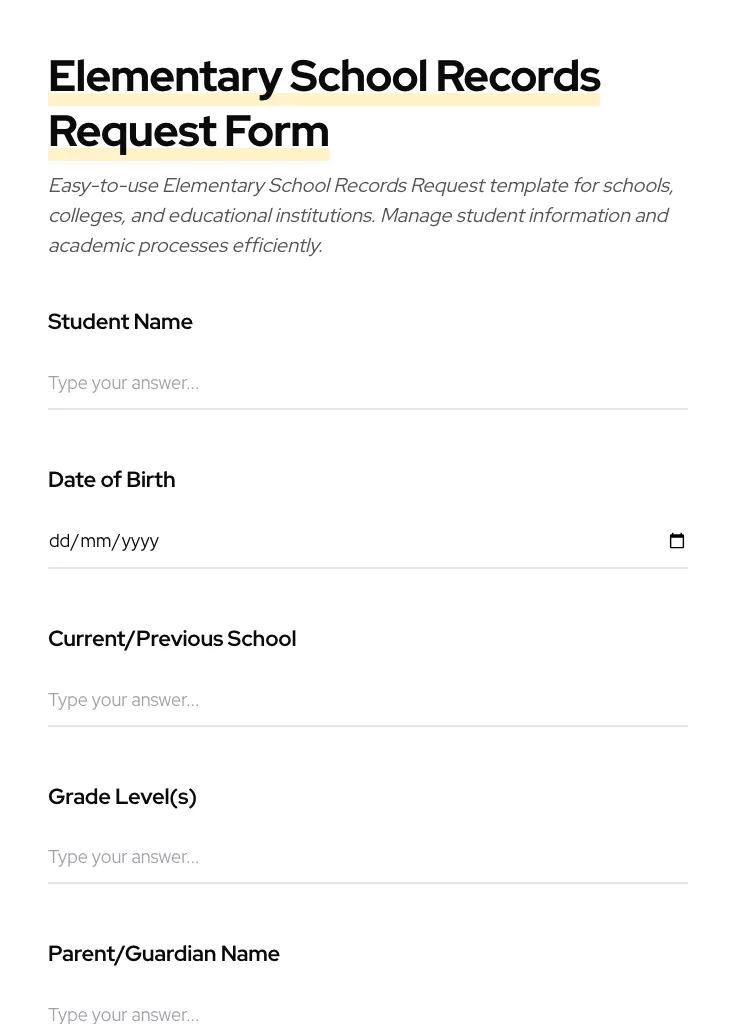Viewport: 736px width, 1024px height.
Task: Click the Current/Previous School label
Action: [x=172, y=638]
